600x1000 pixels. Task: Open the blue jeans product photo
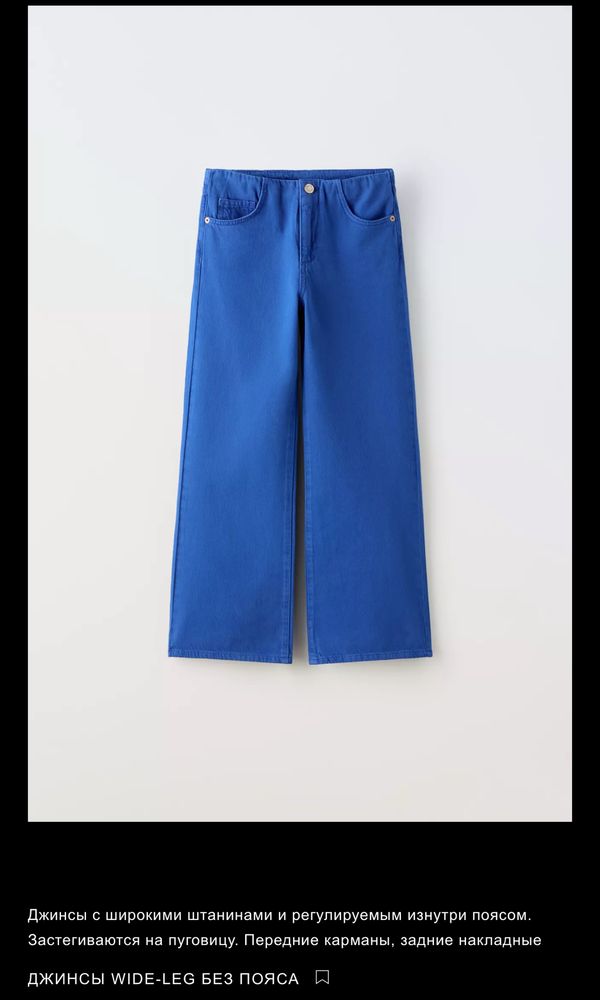[x=300, y=420]
